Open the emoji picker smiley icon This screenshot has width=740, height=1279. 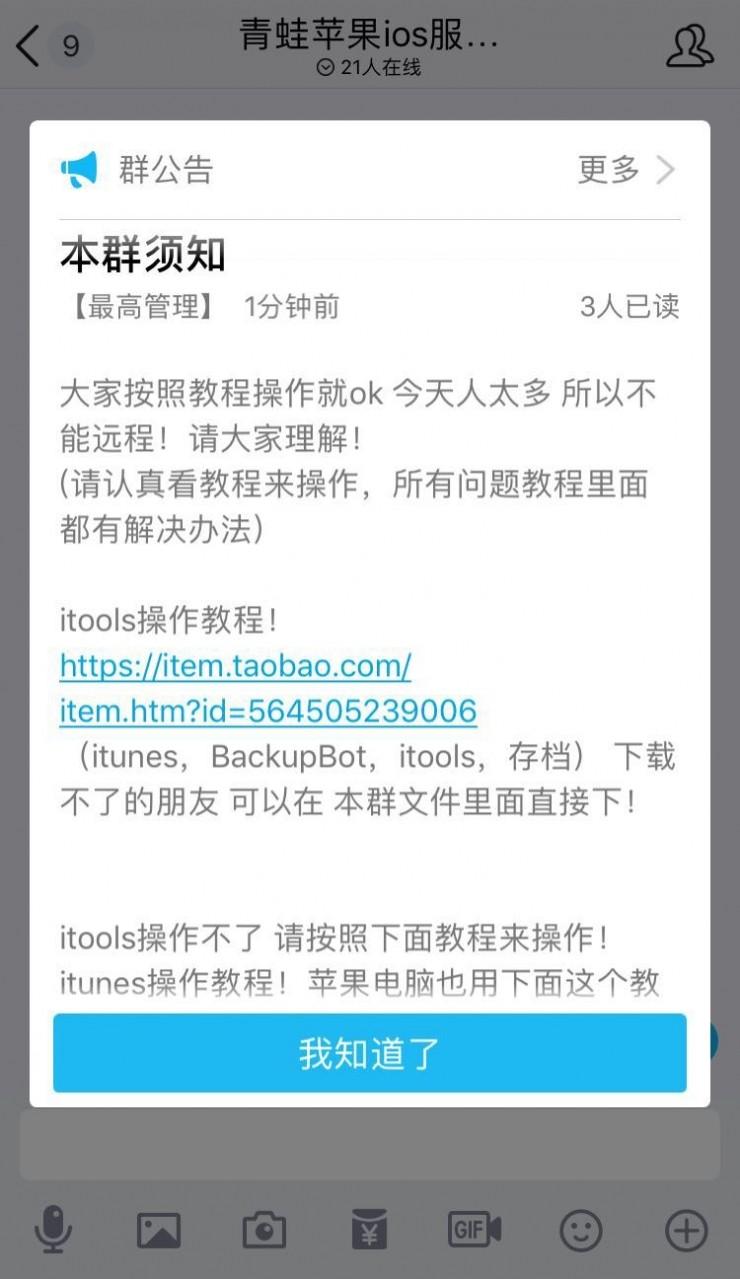[580, 1228]
